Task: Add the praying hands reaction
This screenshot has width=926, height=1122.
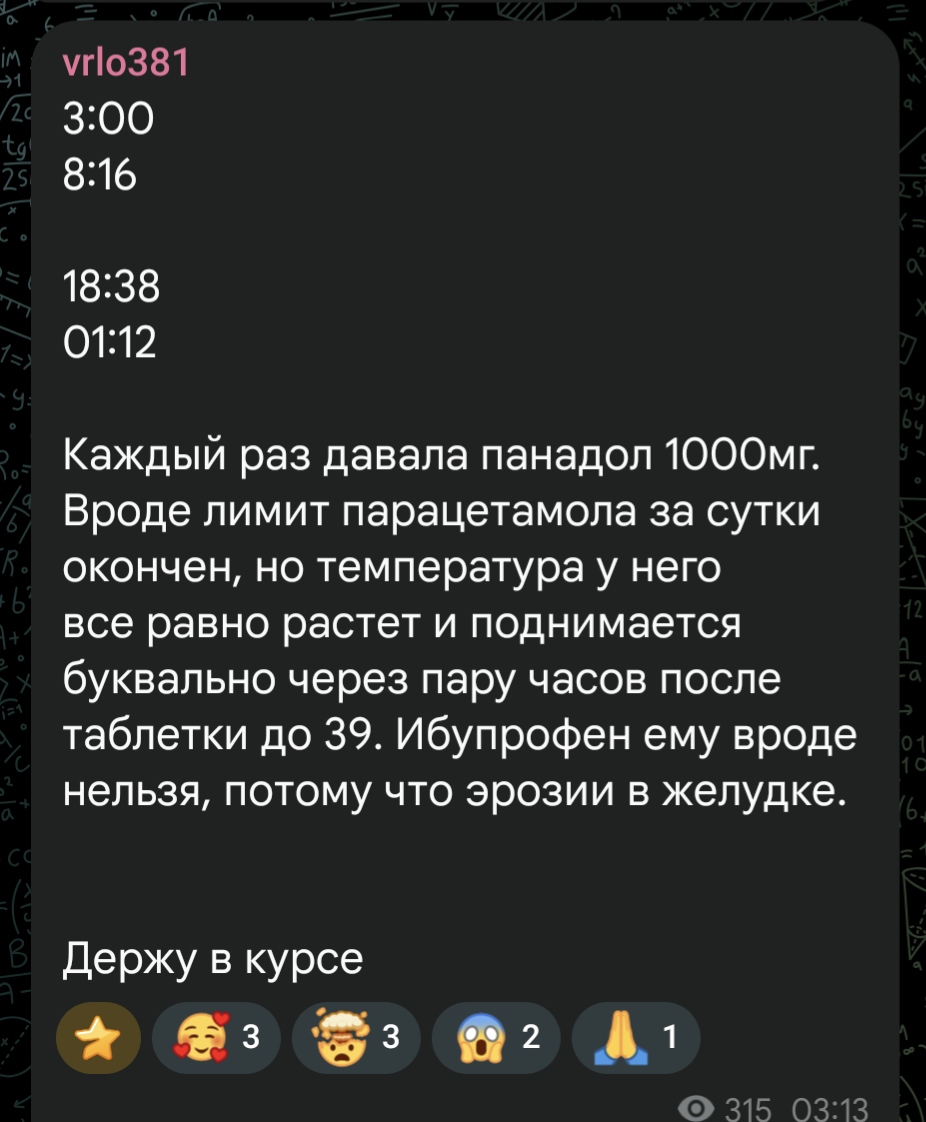Action: click(635, 1038)
